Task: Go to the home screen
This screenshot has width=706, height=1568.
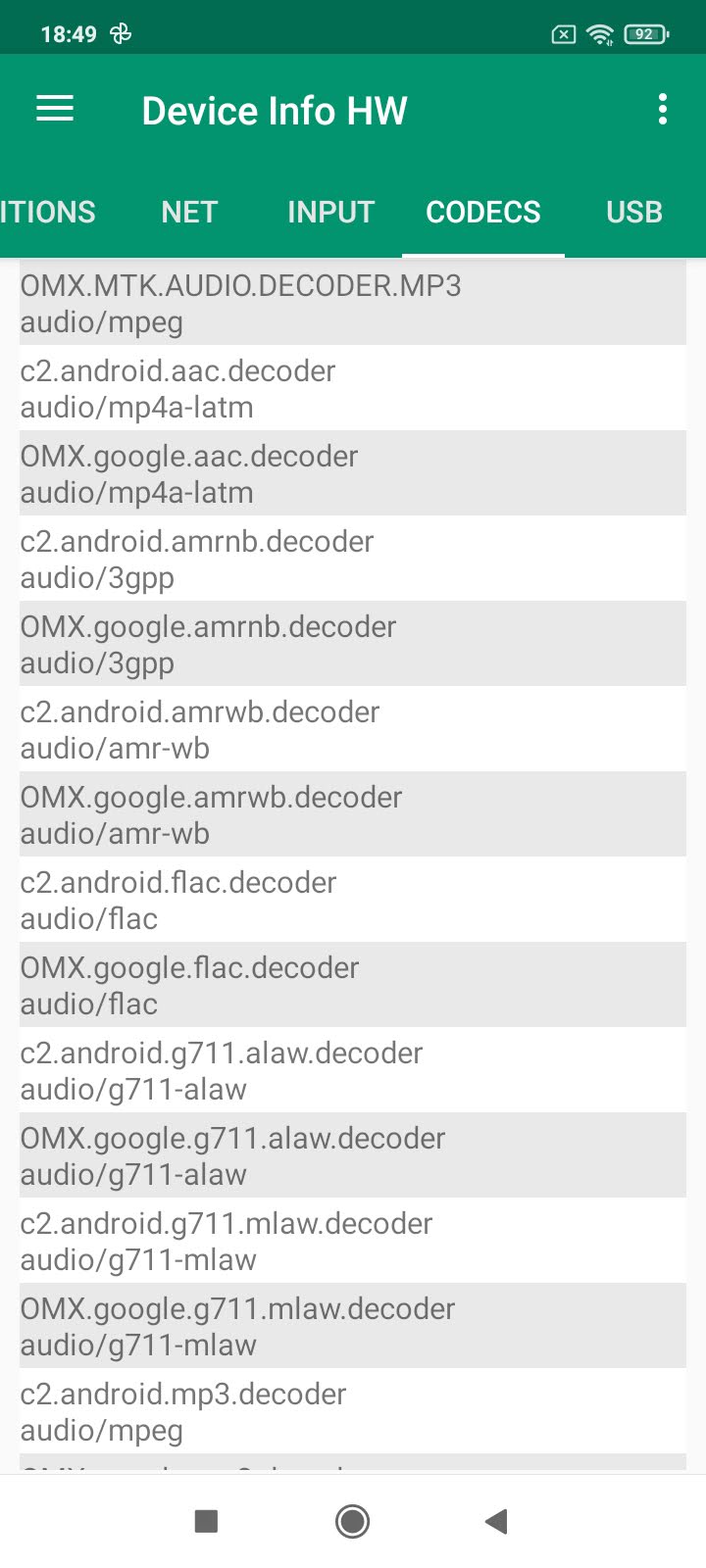Action: pos(352,1521)
